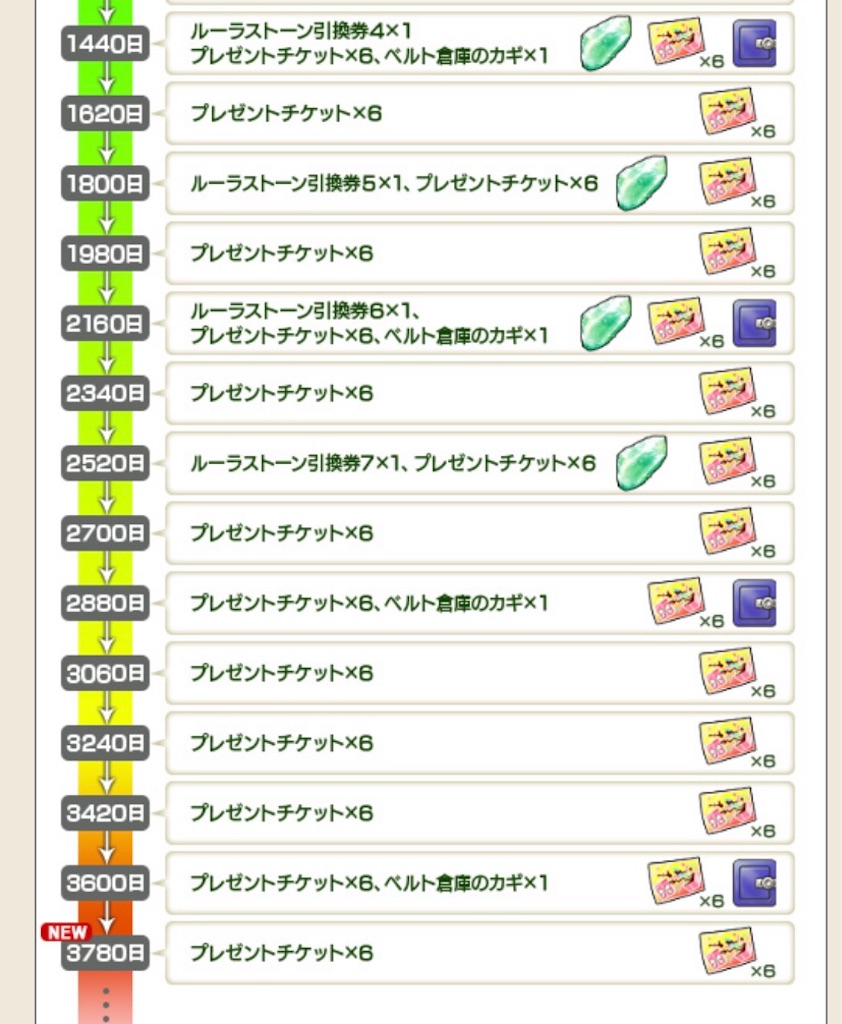Viewport: 842px width, 1024px height.
Task: Expand the ellipsis dots below the 3780日 entry
Action: 107,1004
